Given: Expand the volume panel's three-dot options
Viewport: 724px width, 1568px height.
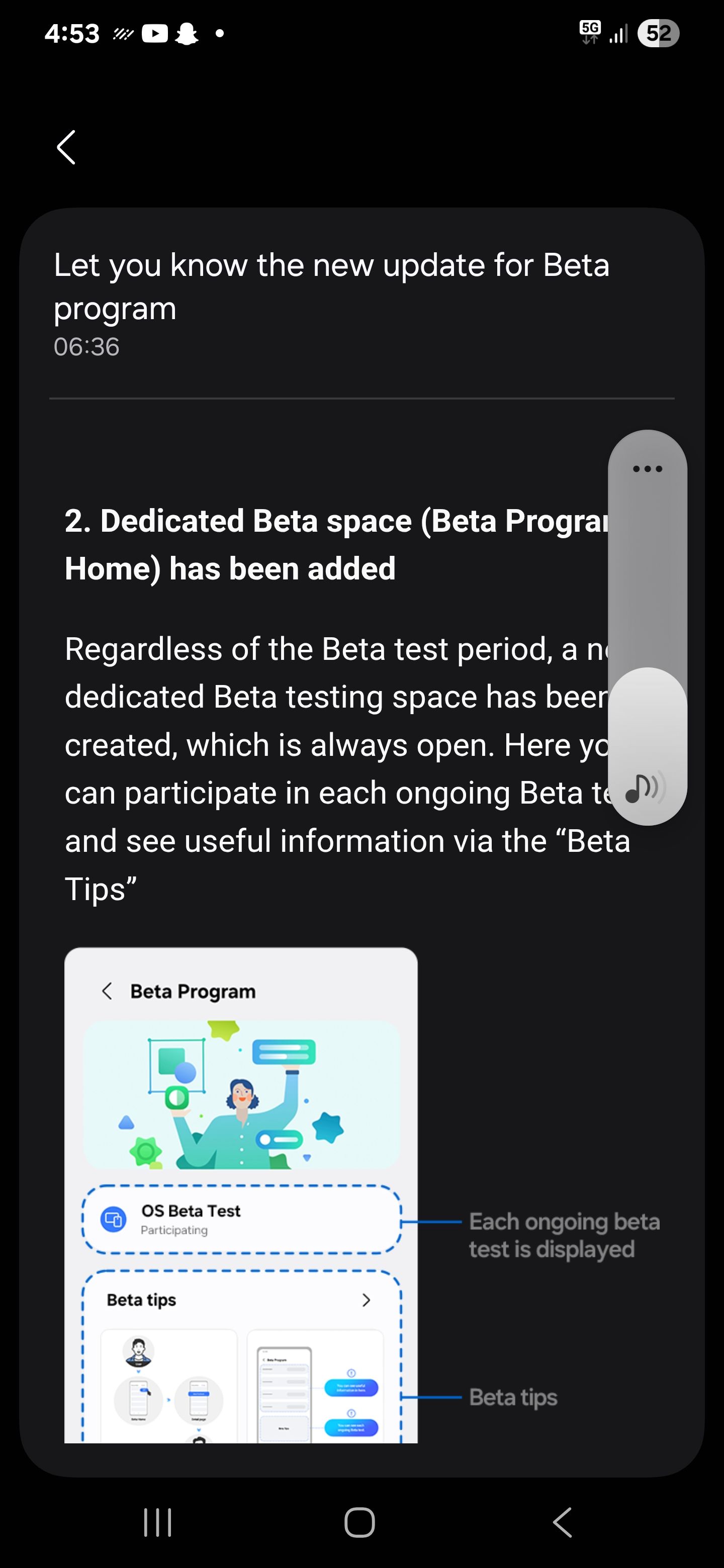Looking at the screenshot, I should tap(647, 469).
